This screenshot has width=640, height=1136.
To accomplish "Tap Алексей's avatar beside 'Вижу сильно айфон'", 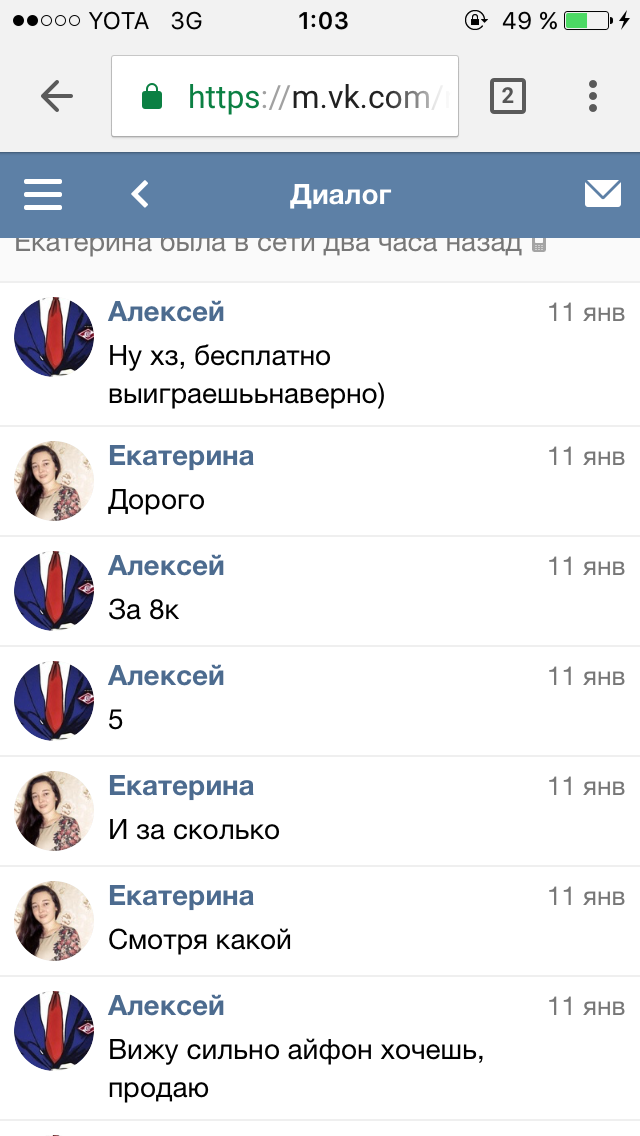I will tap(54, 1031).
